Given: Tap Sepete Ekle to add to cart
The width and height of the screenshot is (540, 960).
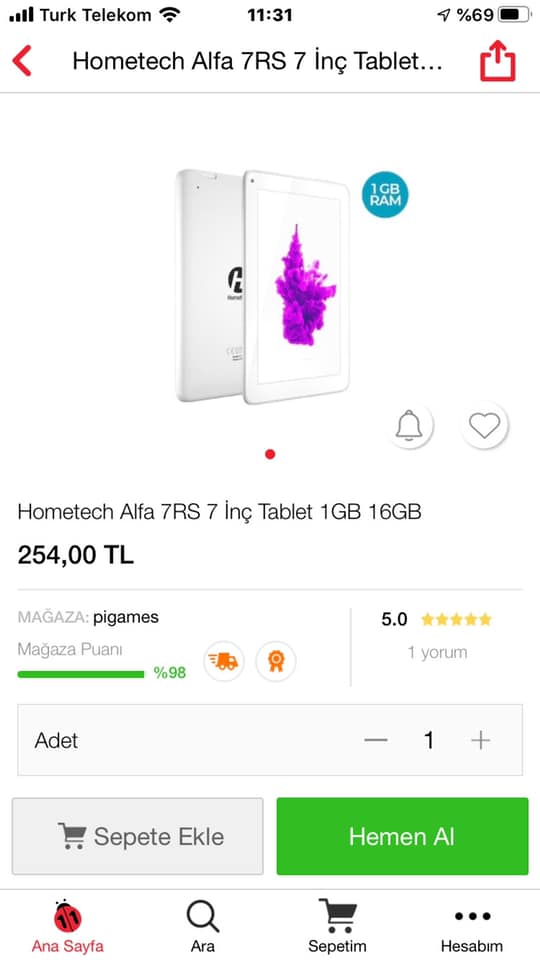Looking at the screenshot, I should point(138,836).
